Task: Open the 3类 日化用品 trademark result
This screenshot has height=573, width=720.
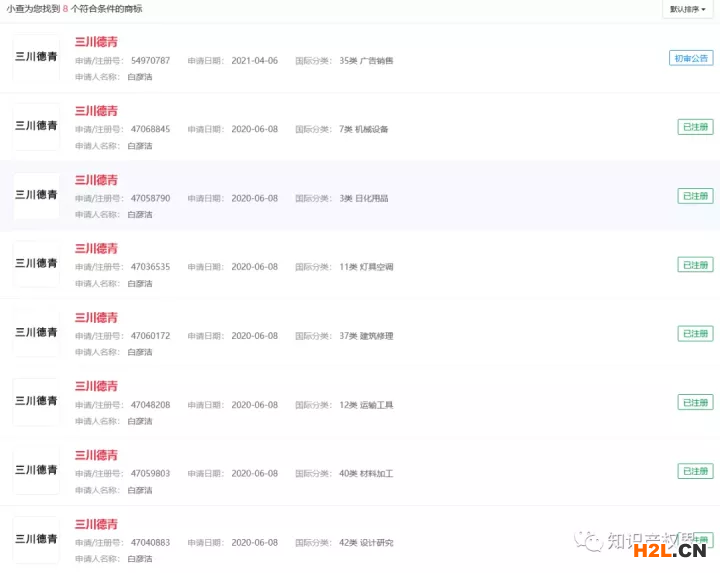Action: click(97, 180)
